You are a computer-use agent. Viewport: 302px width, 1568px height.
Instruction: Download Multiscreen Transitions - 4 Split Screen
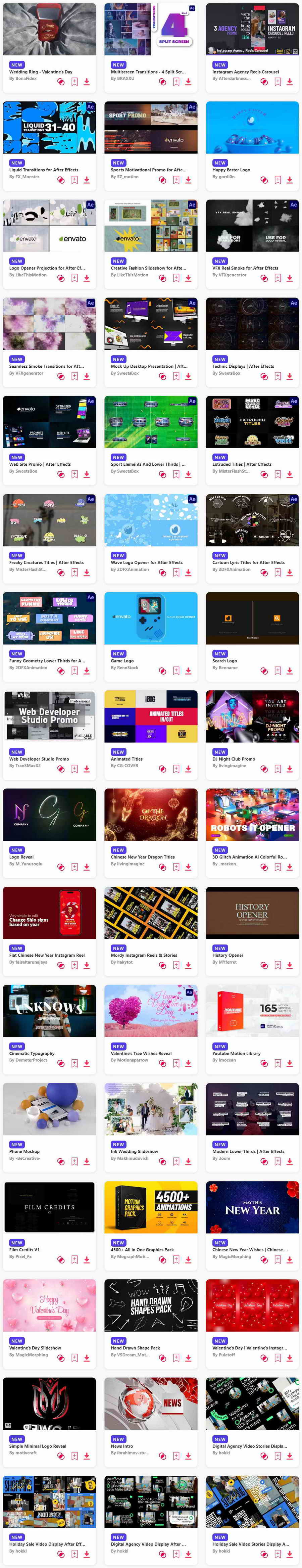point(188,82)
